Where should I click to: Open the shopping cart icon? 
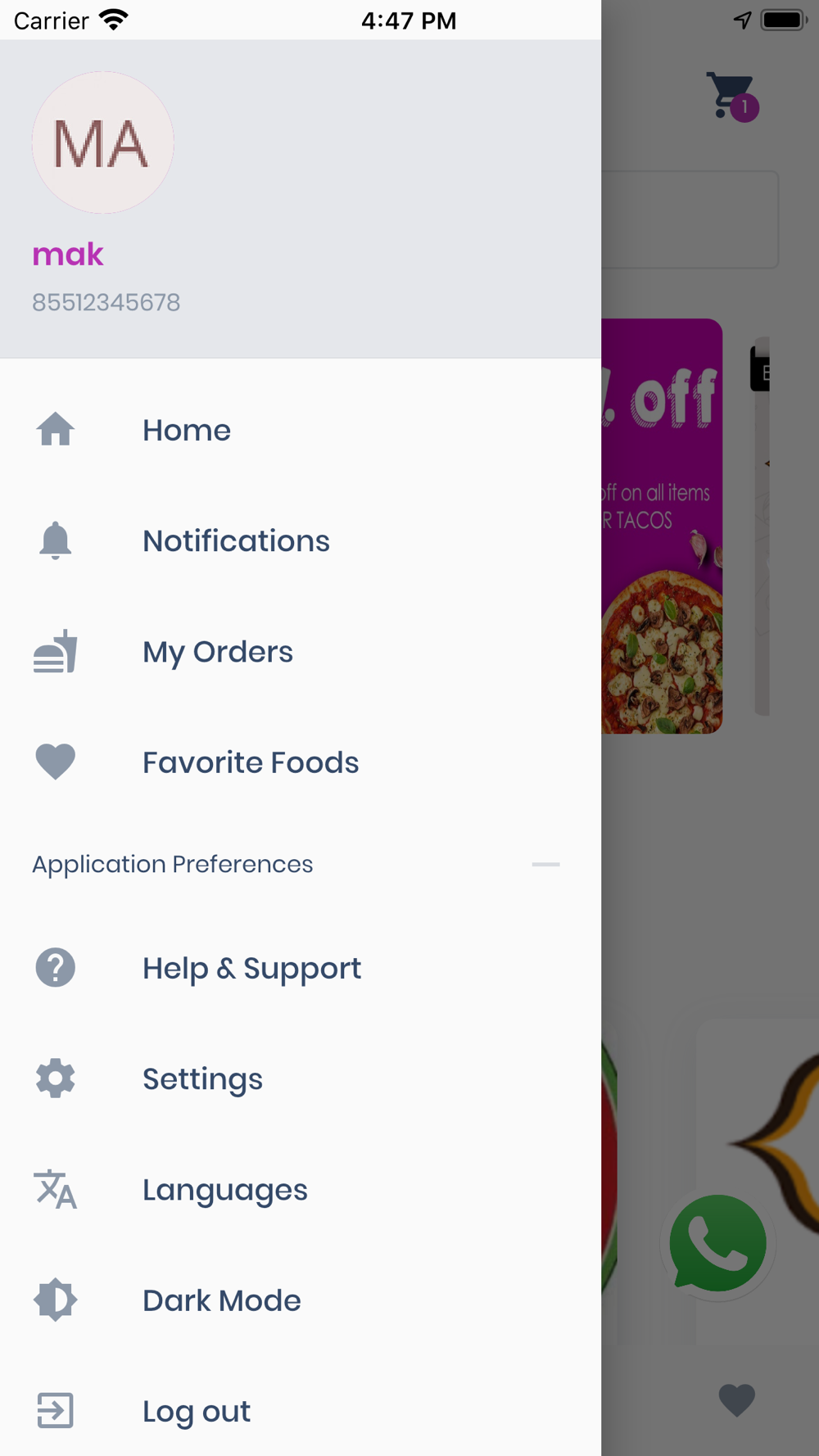click(x=731, y=97)
